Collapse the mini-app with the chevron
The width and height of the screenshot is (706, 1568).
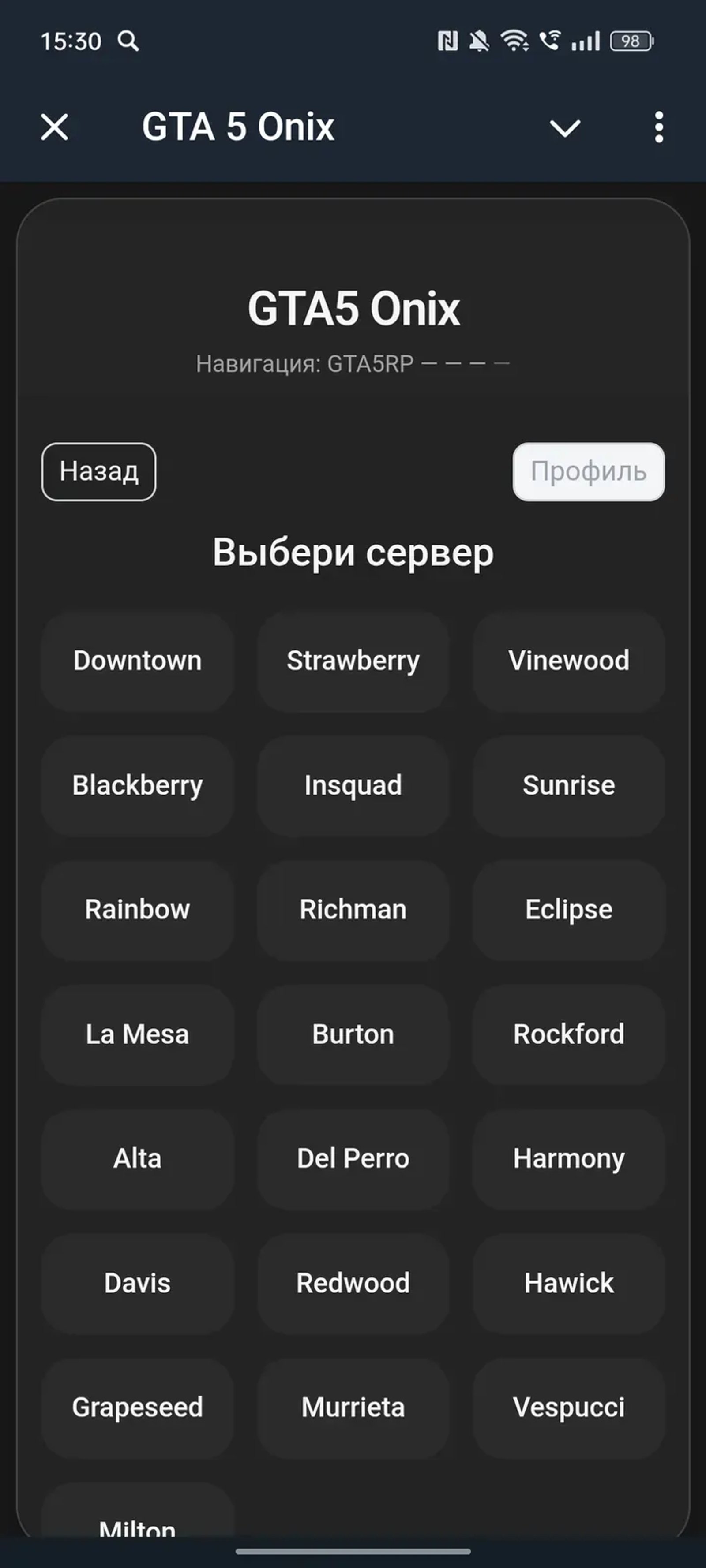click(x=565, y=127)
